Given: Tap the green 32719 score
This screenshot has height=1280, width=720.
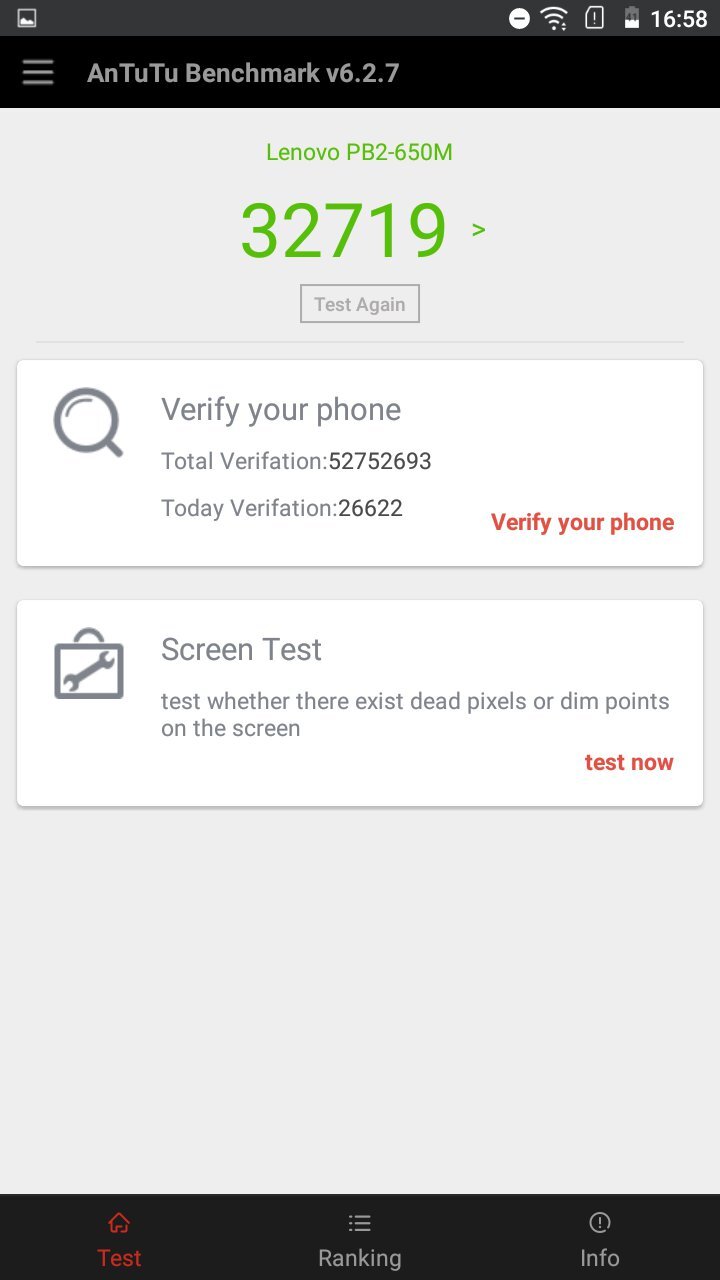Looking at the screenshot, I should [x=343, y=229].
